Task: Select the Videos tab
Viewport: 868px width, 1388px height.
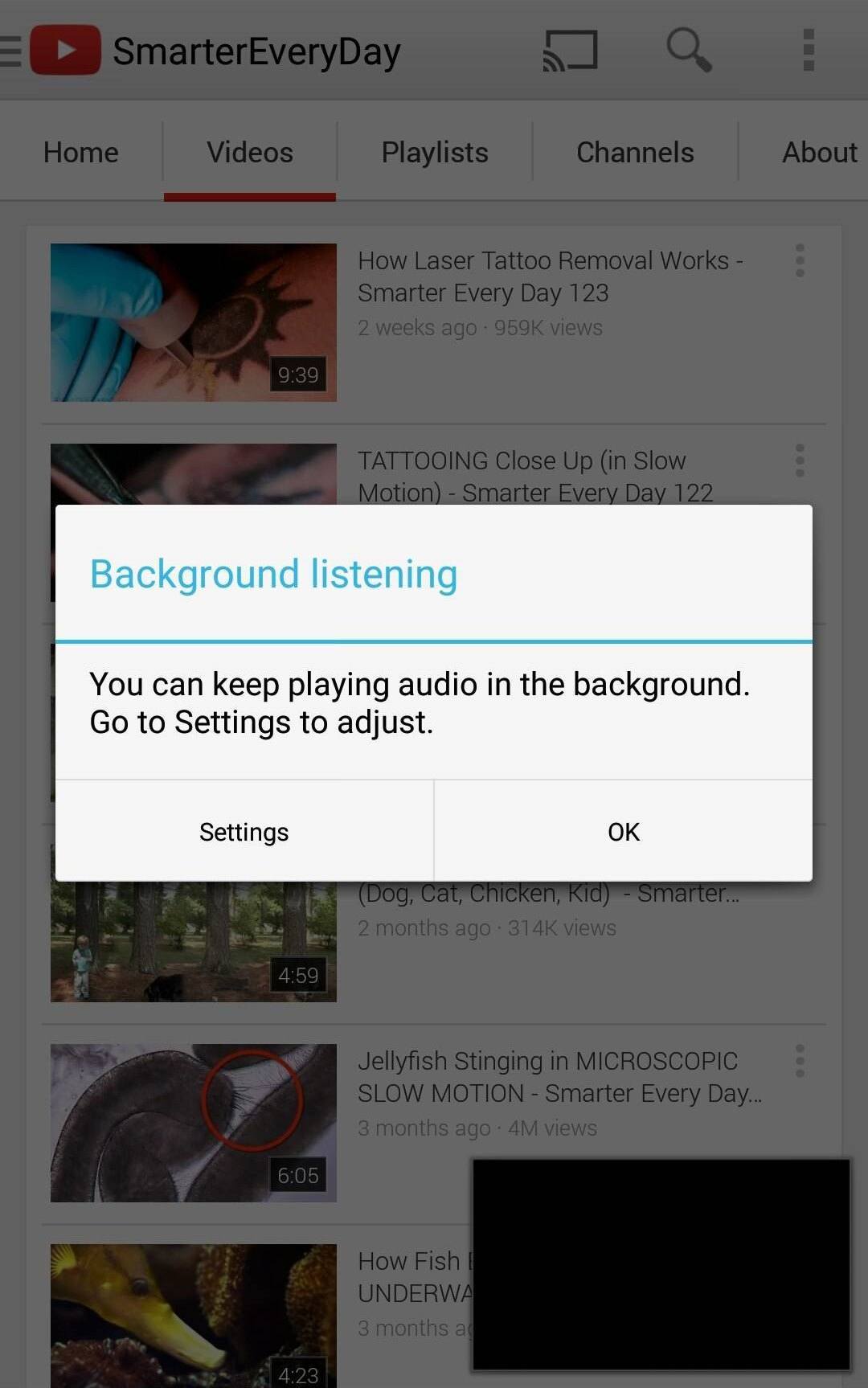Action: 250,152
